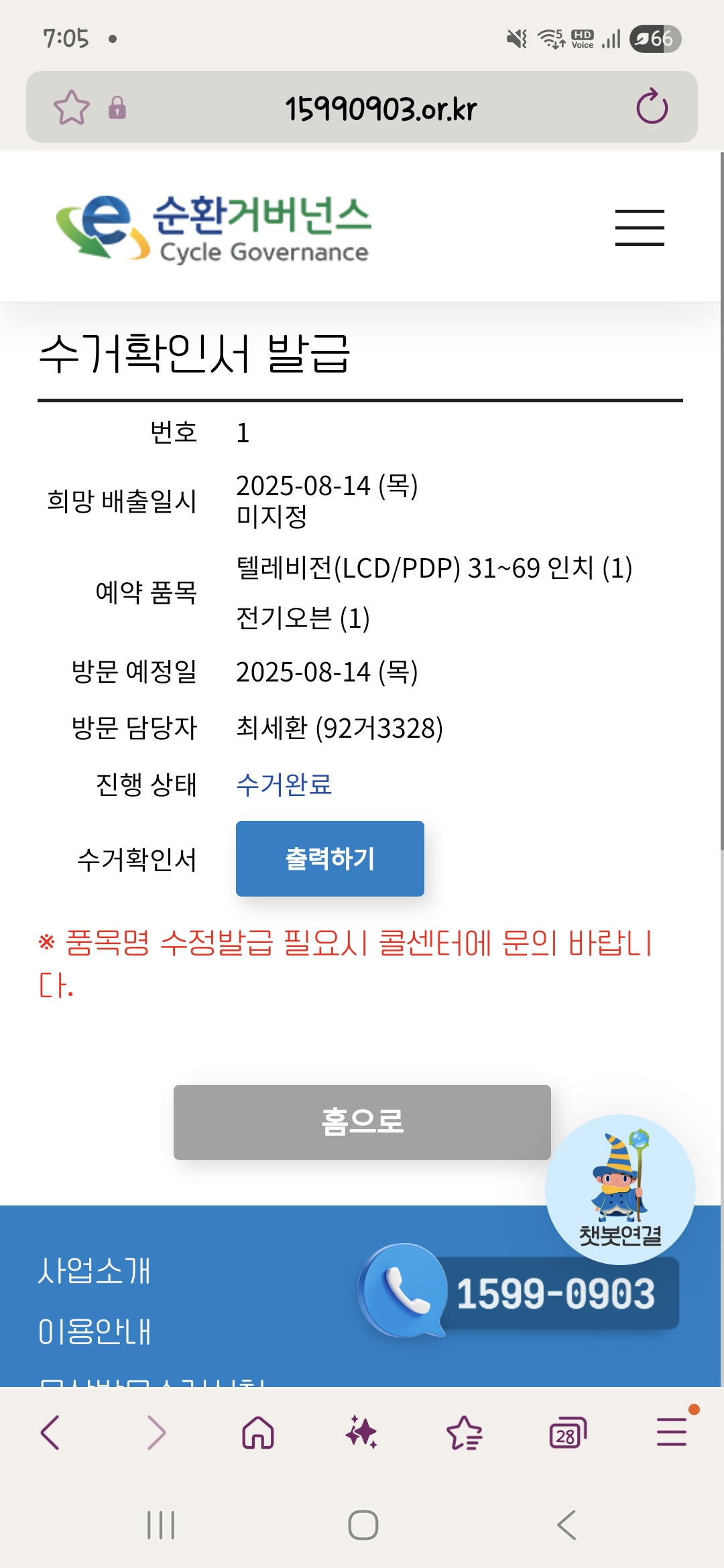Go back with the 홈으로 button
The width and height of the screenshot is (724, 1568).
pyautogui.click(x=362, y=1122)
